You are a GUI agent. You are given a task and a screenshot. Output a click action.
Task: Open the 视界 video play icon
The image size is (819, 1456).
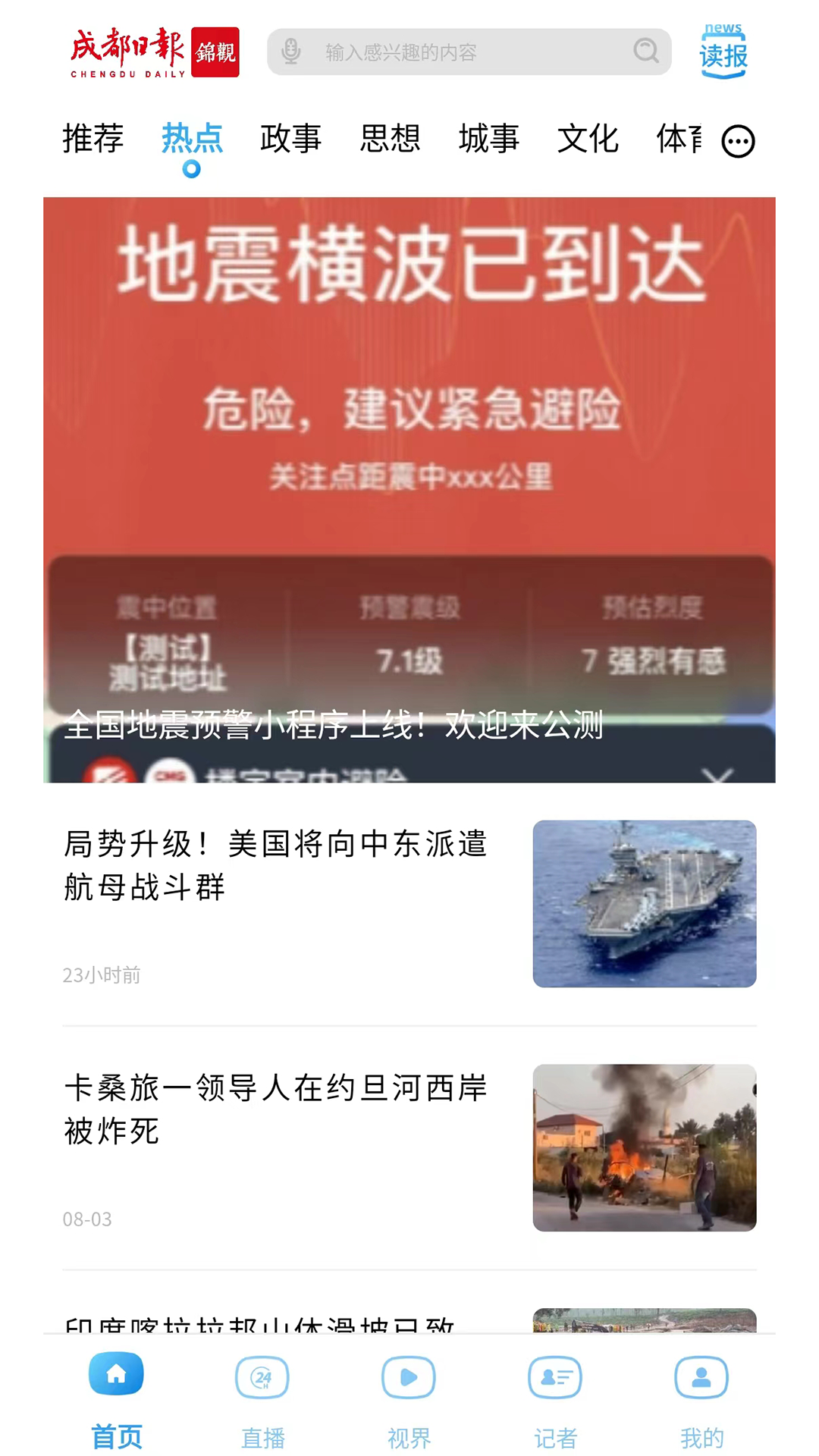(x=408, y=1378)
